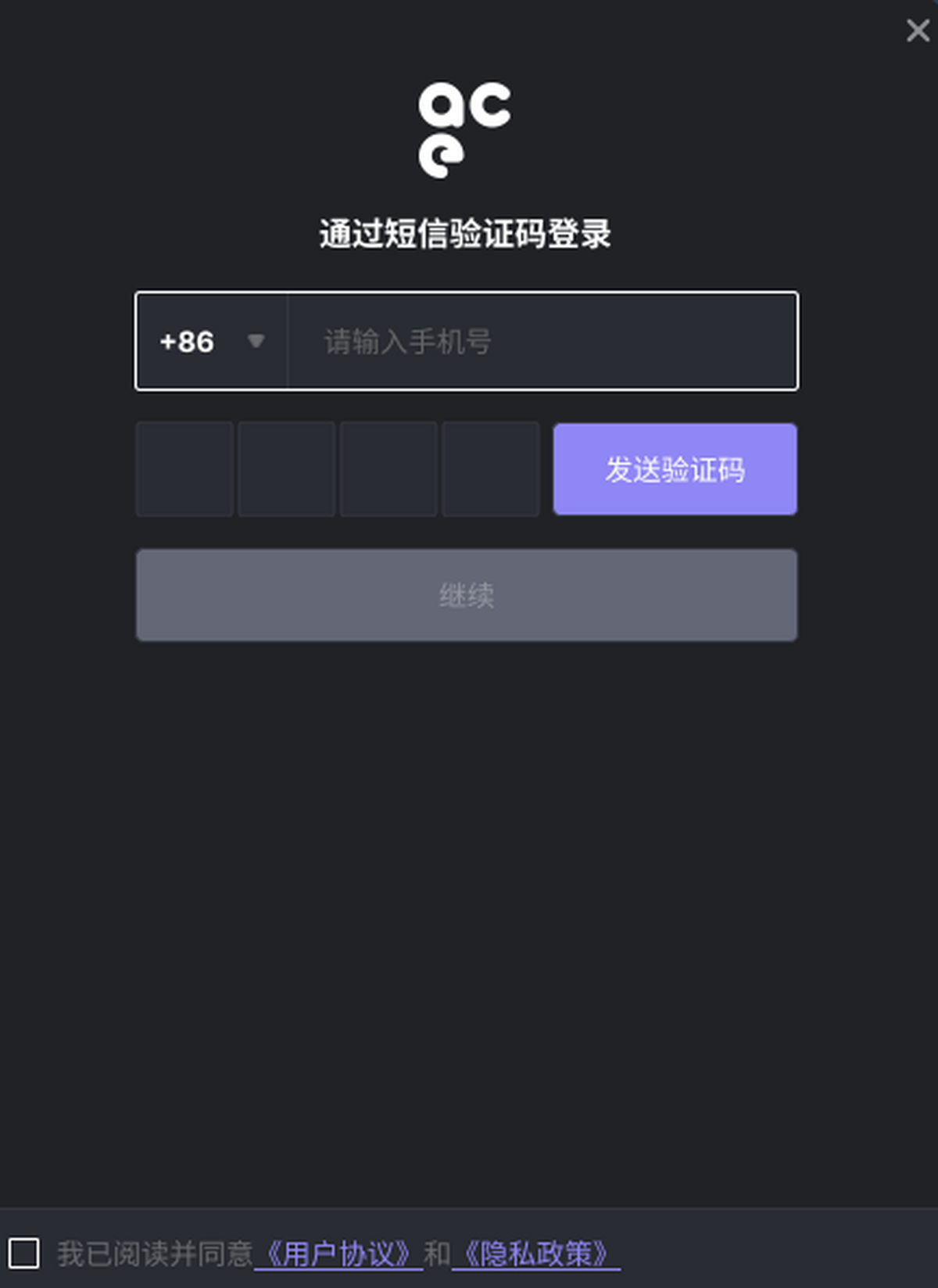Open the 《用户协议》 user agreement link

pyautogui.click(x=338, y=1254)
